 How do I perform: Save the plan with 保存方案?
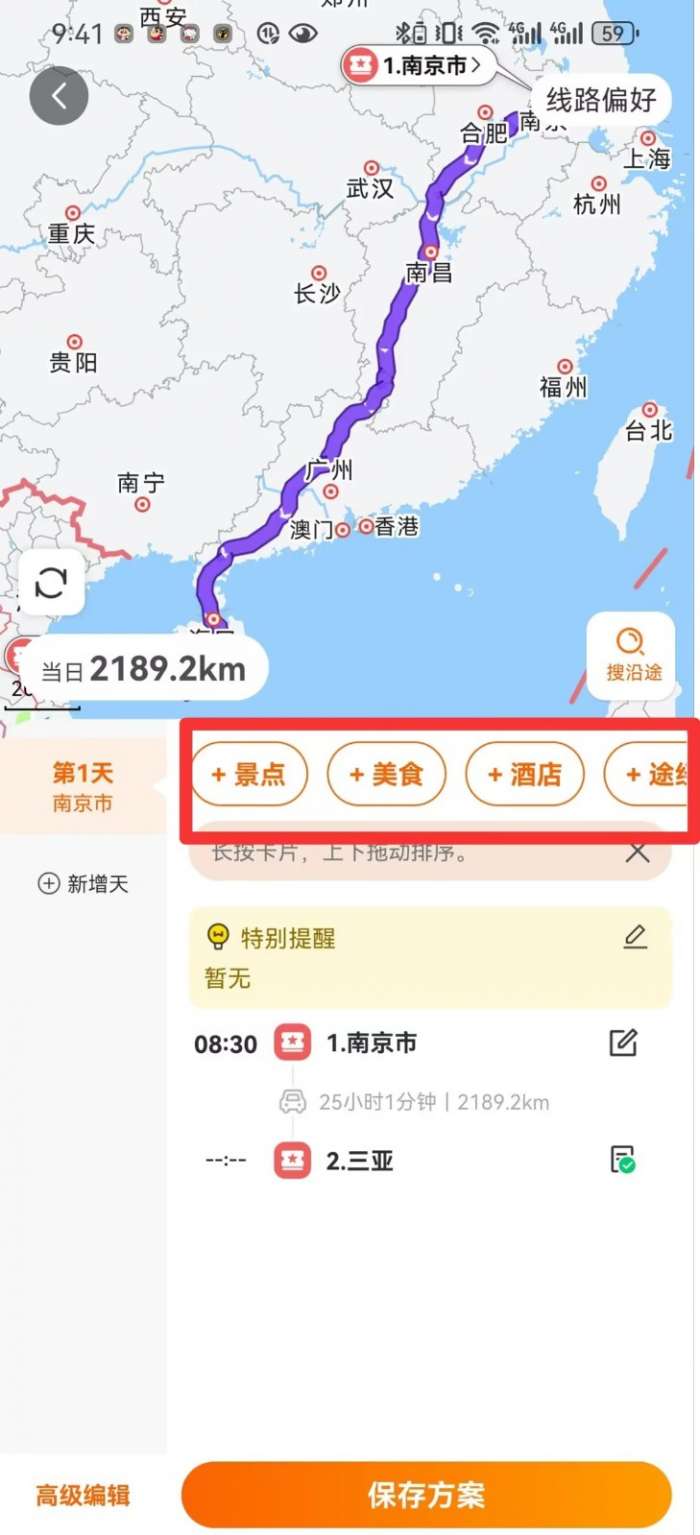(x=426, y=1495)
